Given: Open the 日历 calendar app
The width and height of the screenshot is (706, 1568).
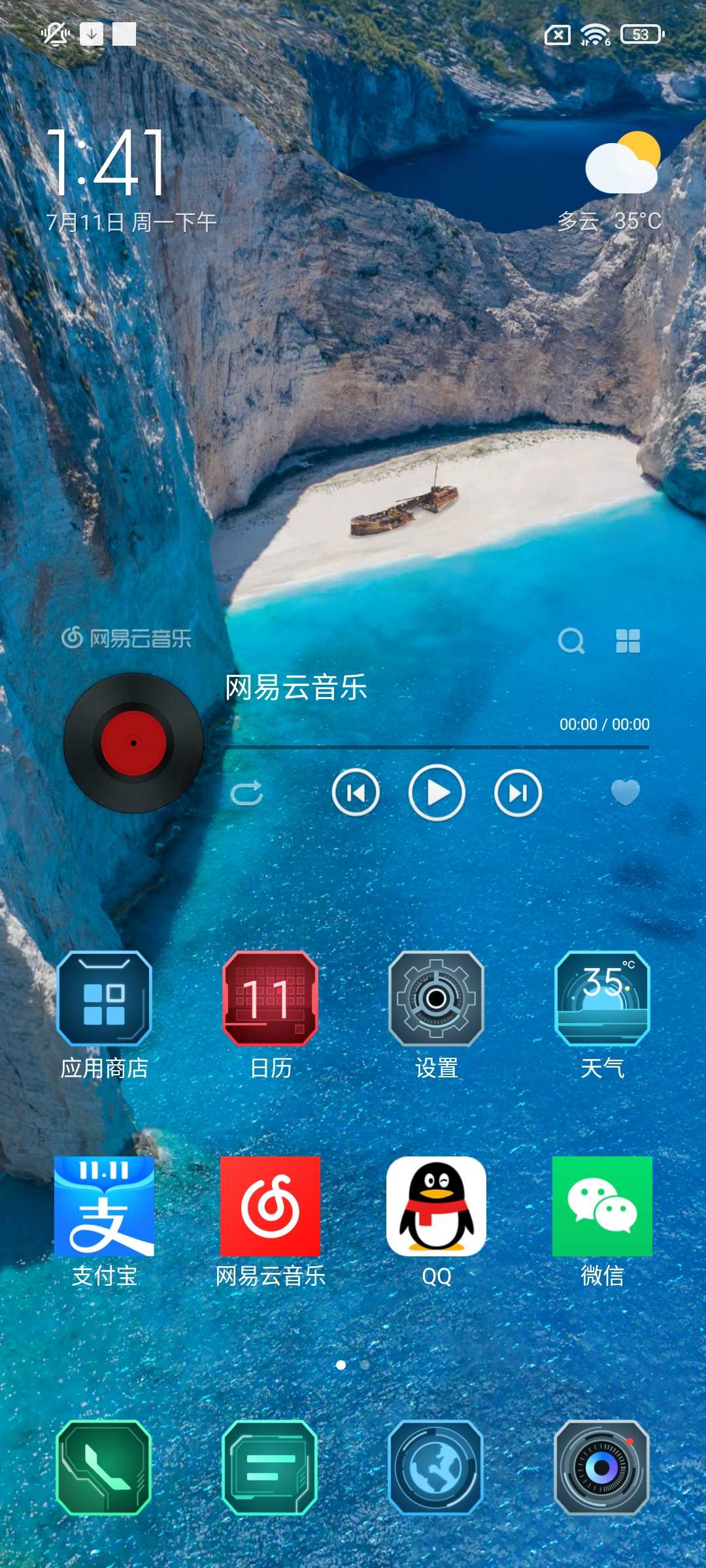Looking at the screenshot, I should (271, 998).
